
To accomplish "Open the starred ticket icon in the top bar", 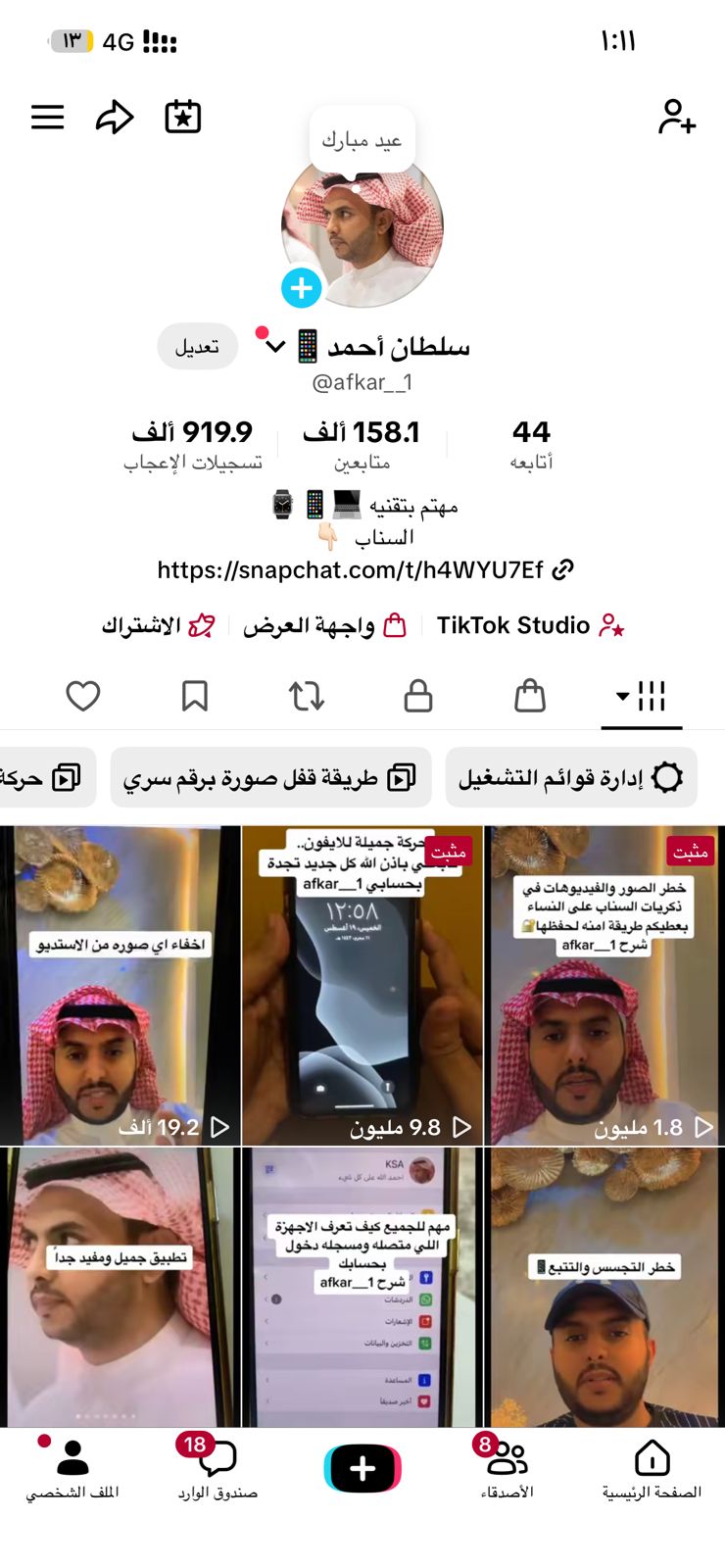I will point(181,117).
